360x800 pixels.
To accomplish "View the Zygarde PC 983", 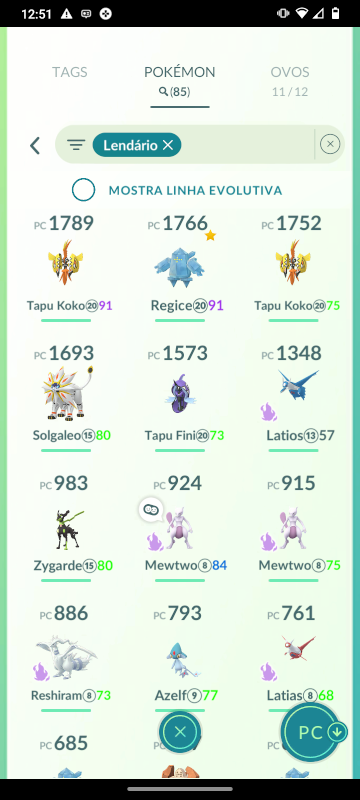I will tap(71, 528).
